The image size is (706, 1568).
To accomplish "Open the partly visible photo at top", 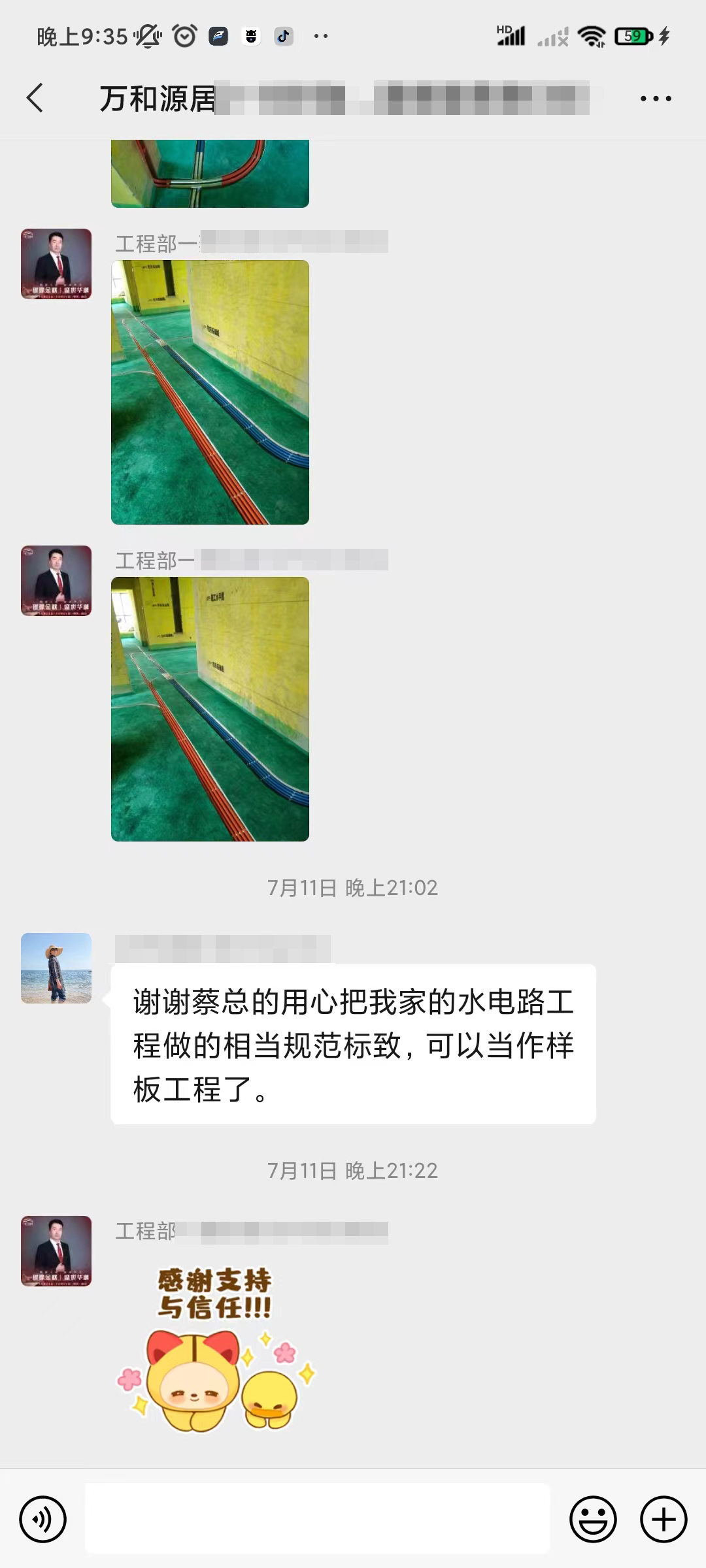I will pos(210,174).
